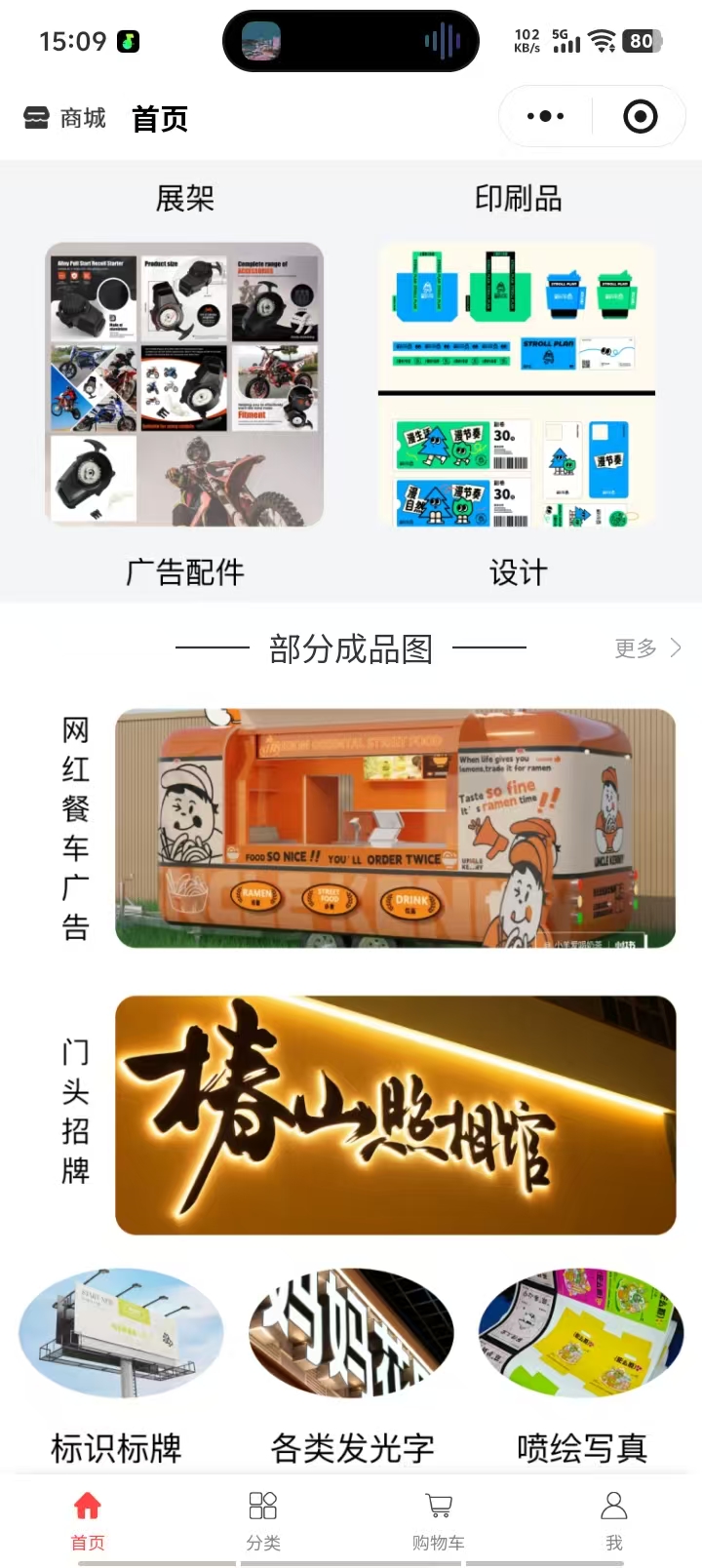Open the 门头招牌 showcase image

coord(395,1115)
